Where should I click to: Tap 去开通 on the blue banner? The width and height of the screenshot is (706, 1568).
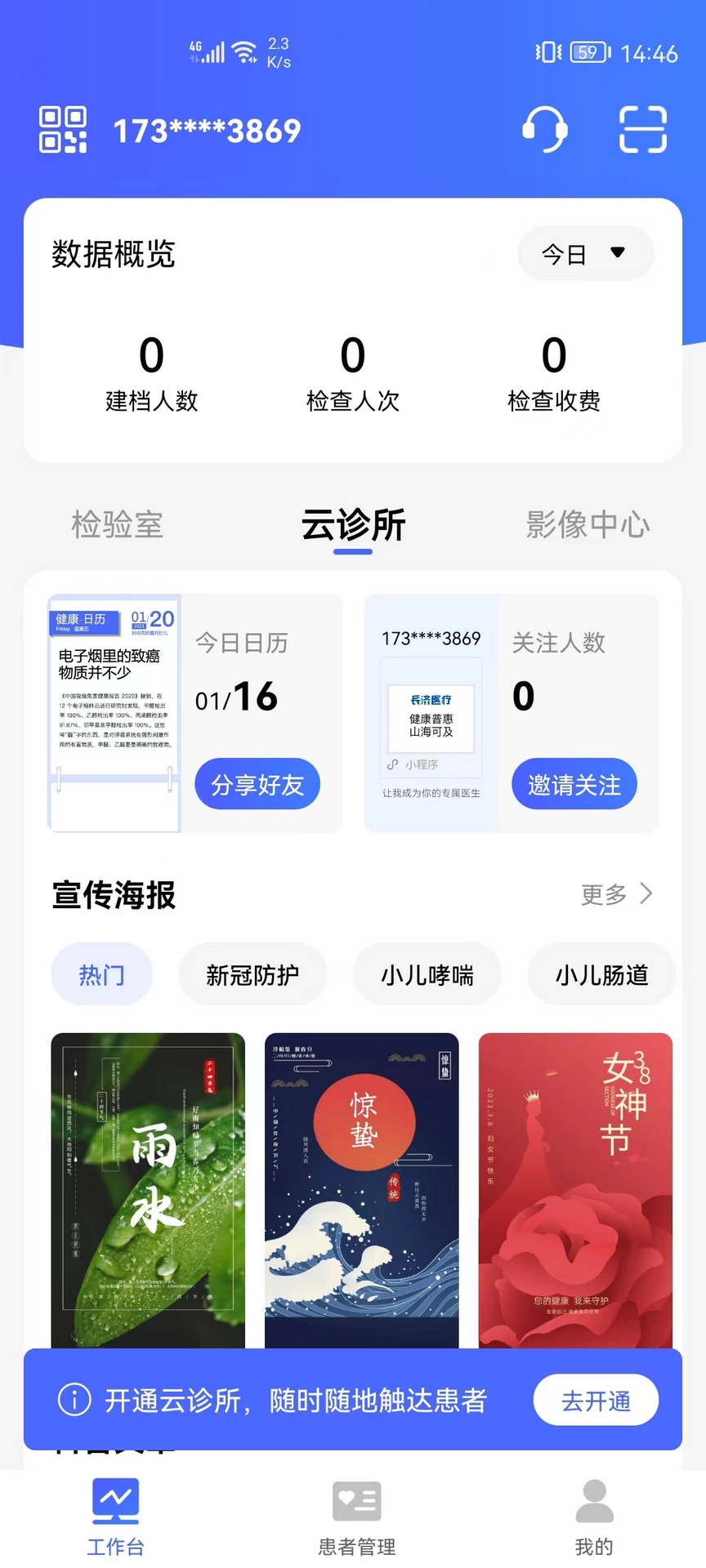pyautogui.click(x=596, y=1400)
